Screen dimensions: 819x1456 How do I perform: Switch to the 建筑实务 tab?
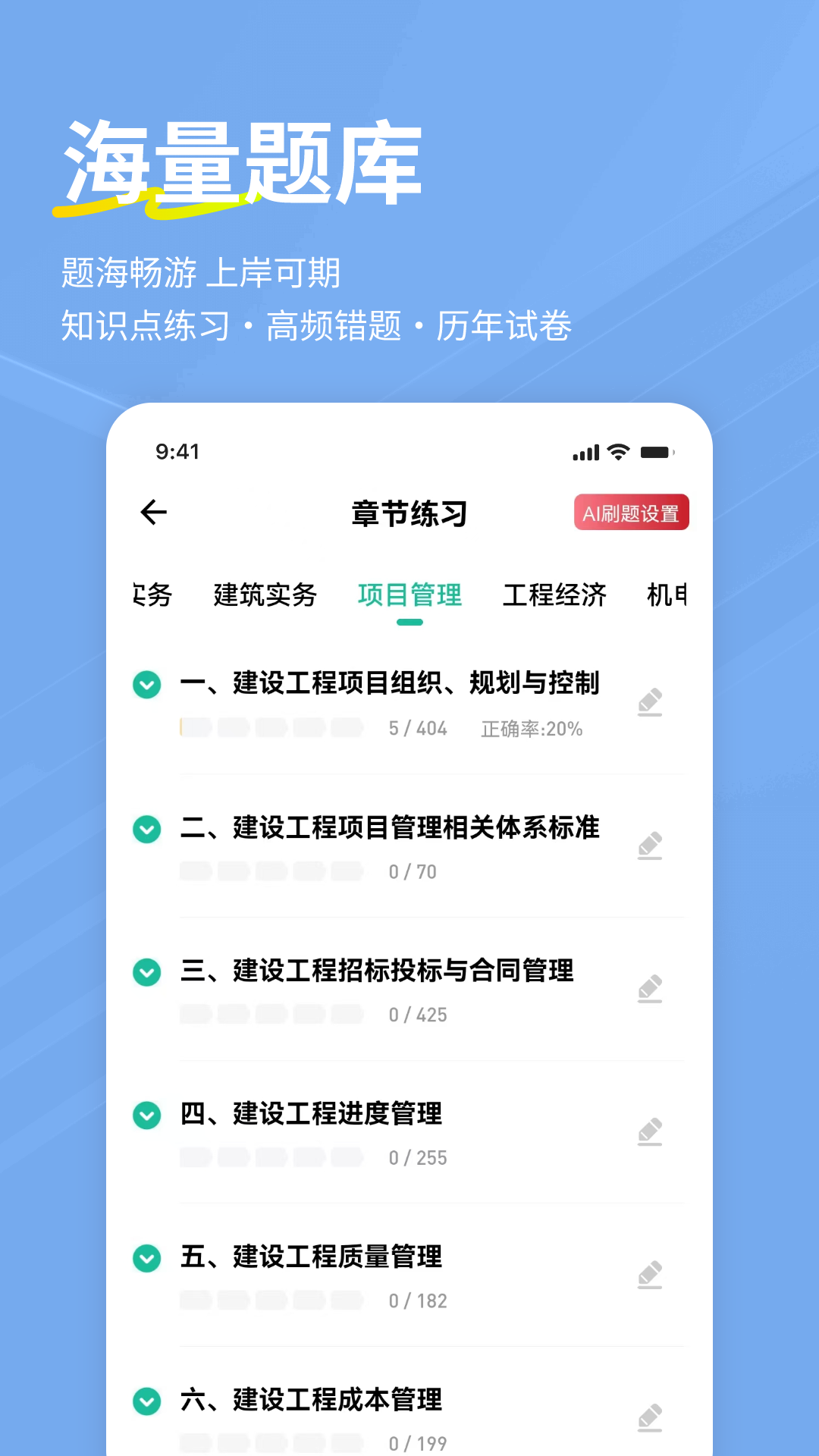(266, 595)
